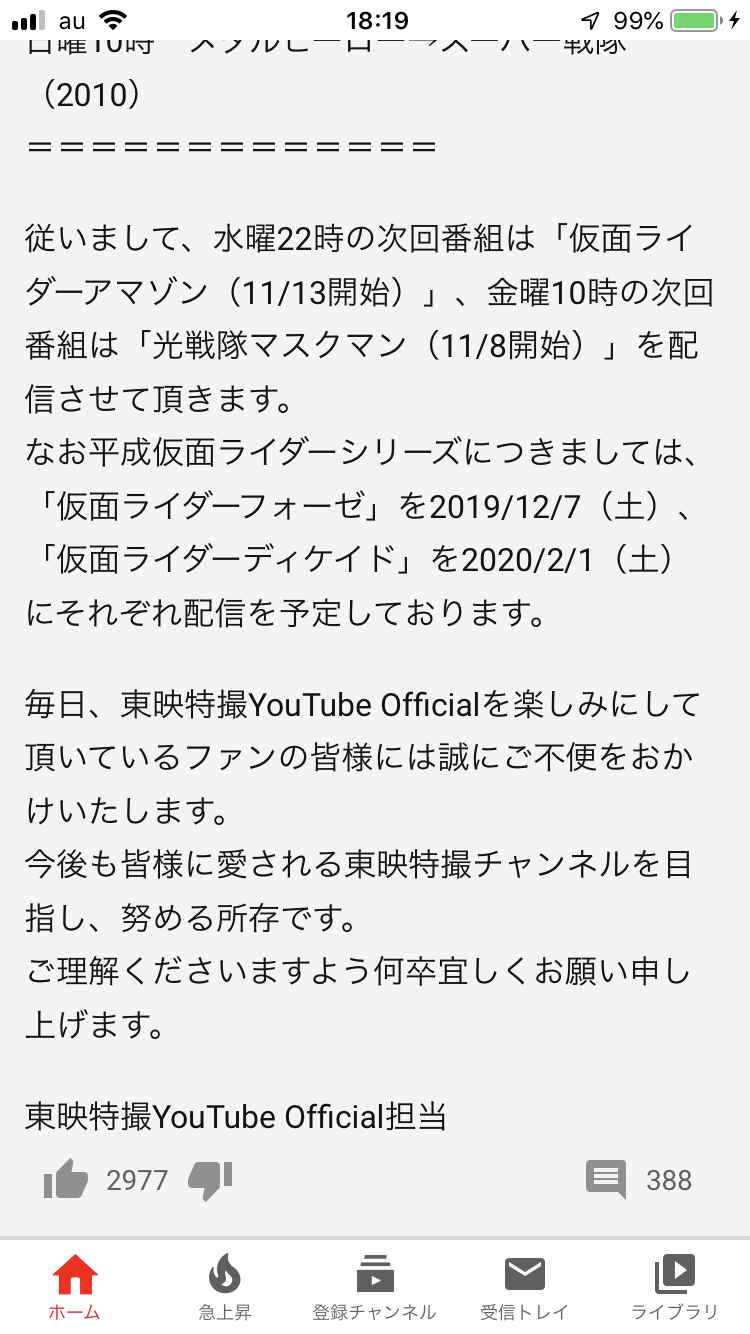
Task: Open the 急上昇 trending tab
Action: (x=225, y=1286)
